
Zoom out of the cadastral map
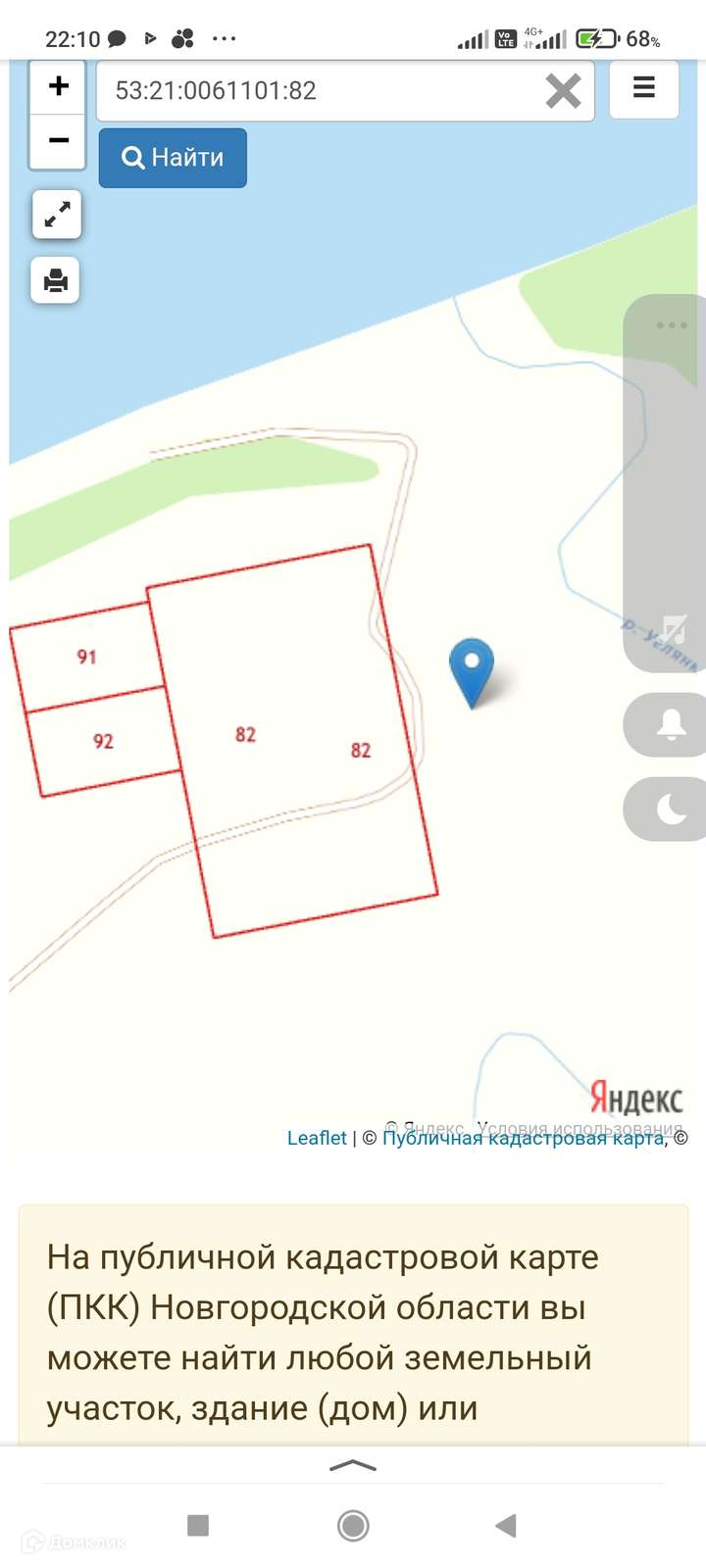(x=58, y=141)
